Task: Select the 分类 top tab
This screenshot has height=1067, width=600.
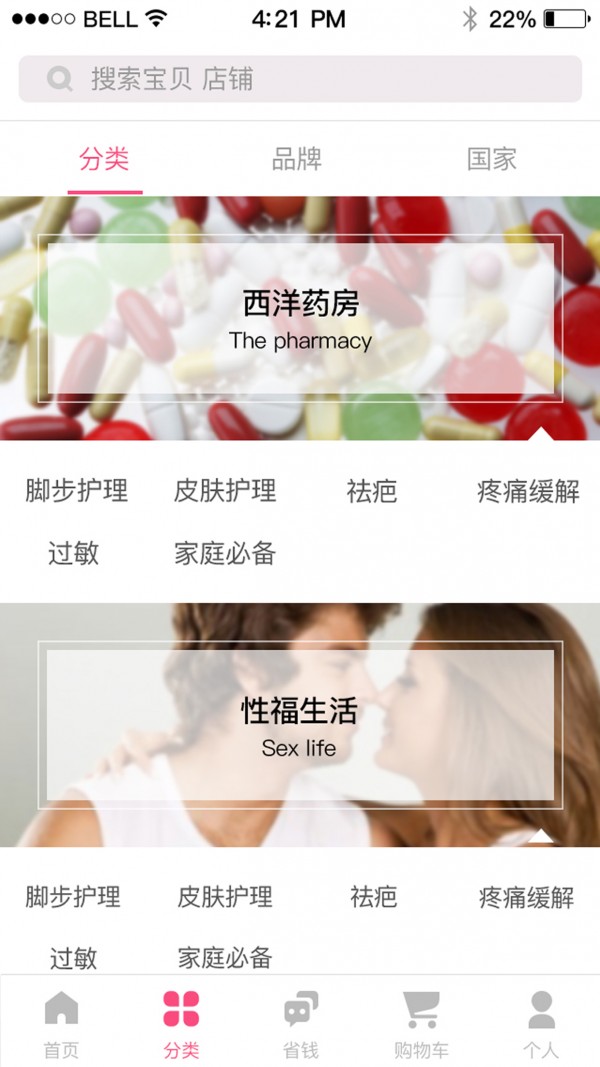Action: point(105,159)
